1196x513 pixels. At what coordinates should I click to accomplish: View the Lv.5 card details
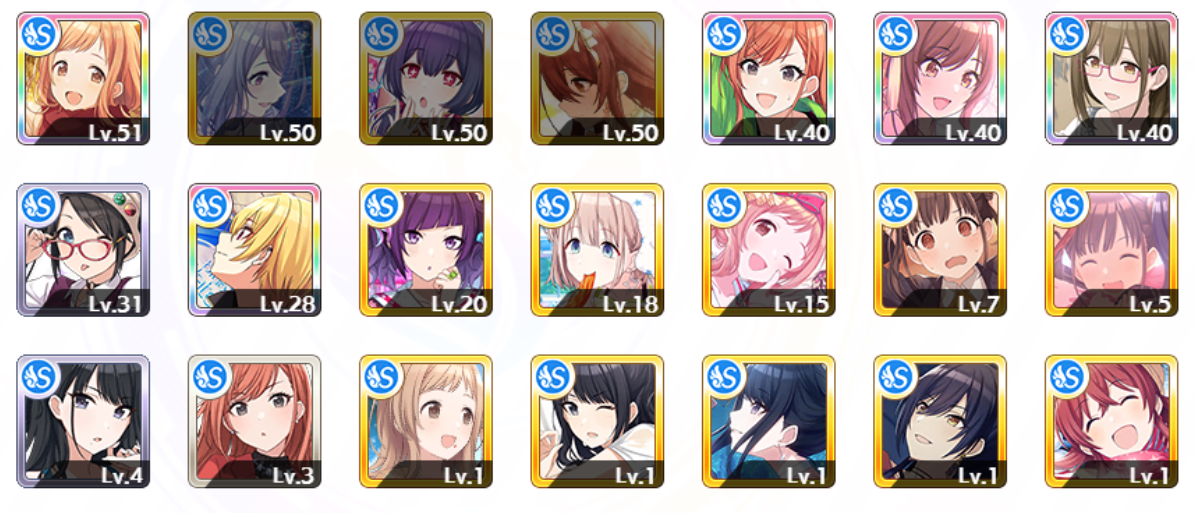[x=1111, y=250]
